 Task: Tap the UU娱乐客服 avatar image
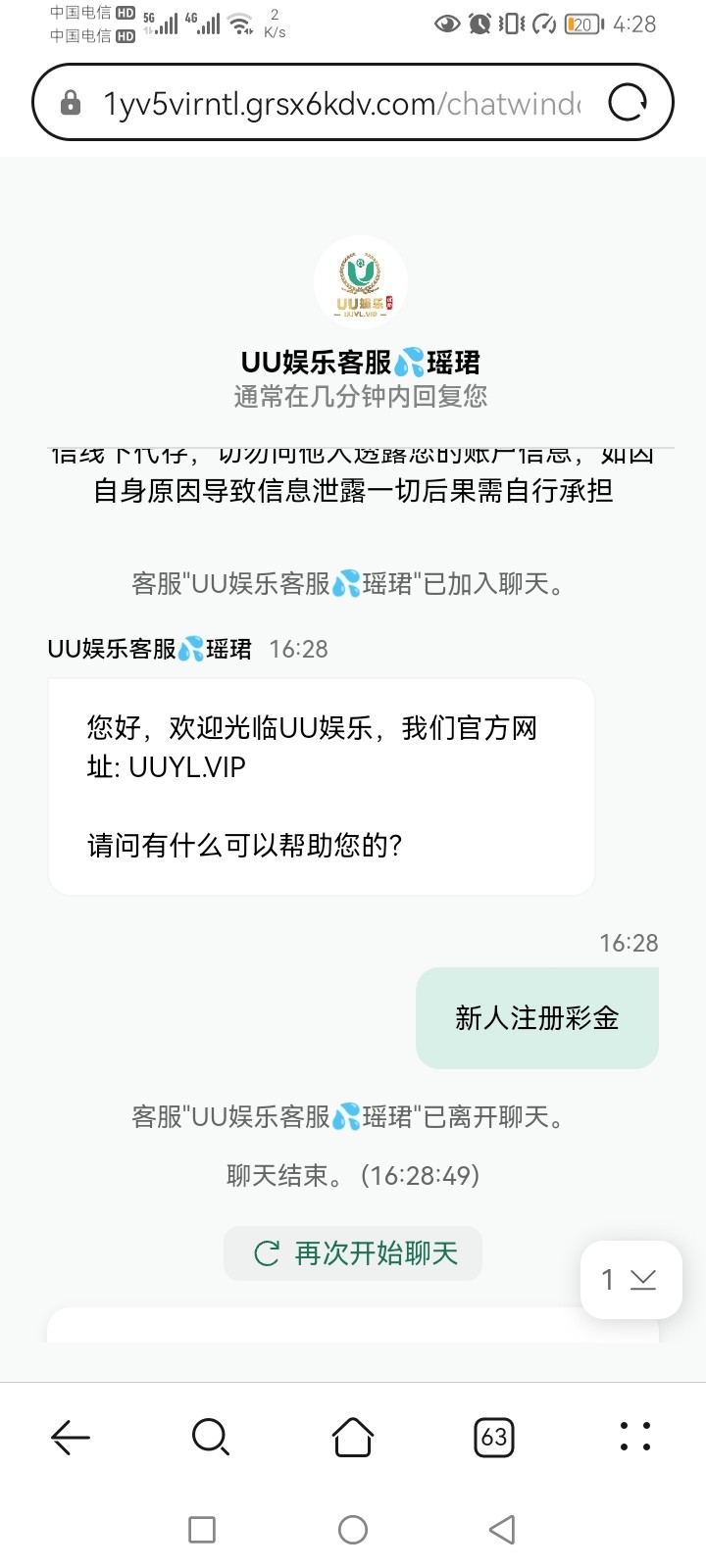360,280
